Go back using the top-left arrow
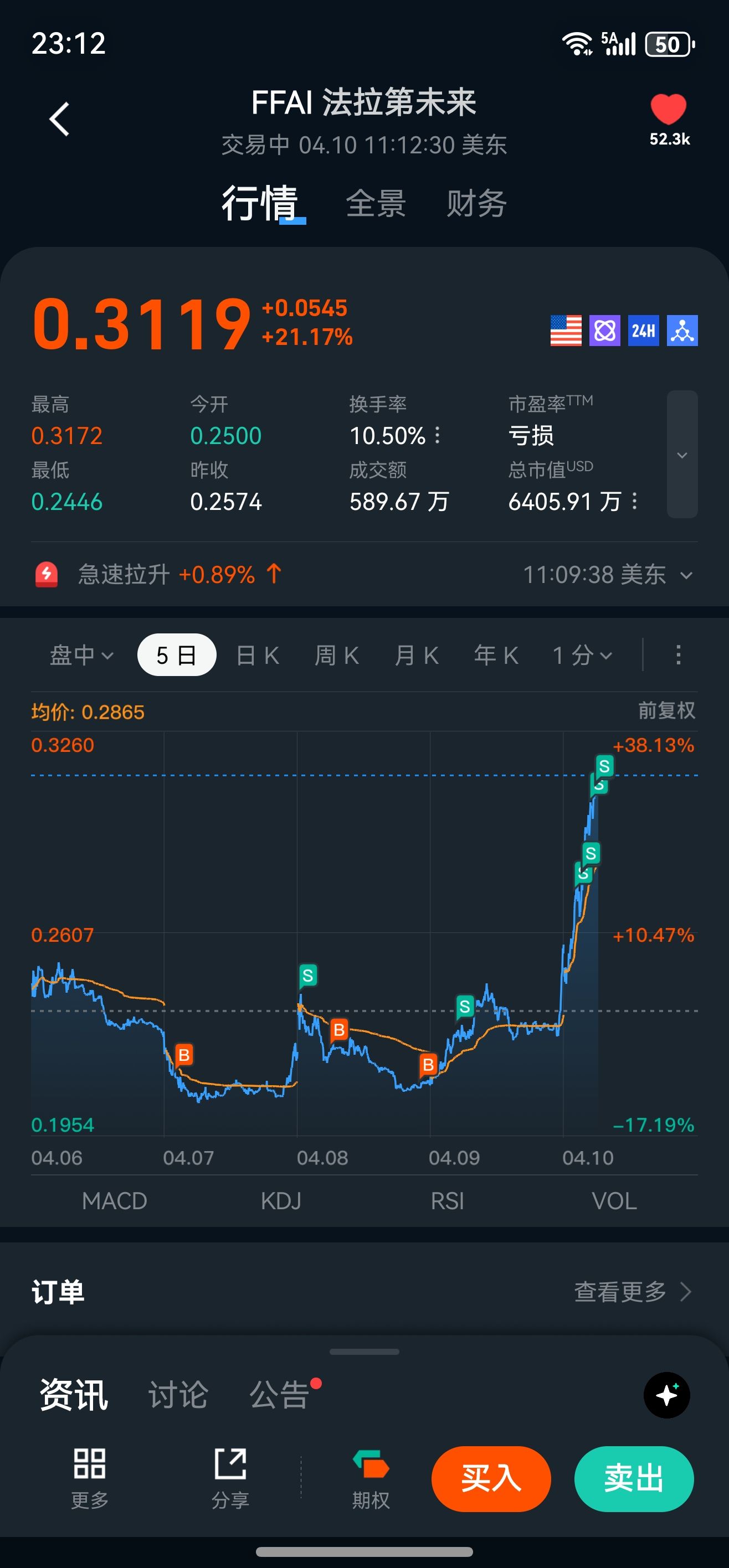 coord(60,118)
